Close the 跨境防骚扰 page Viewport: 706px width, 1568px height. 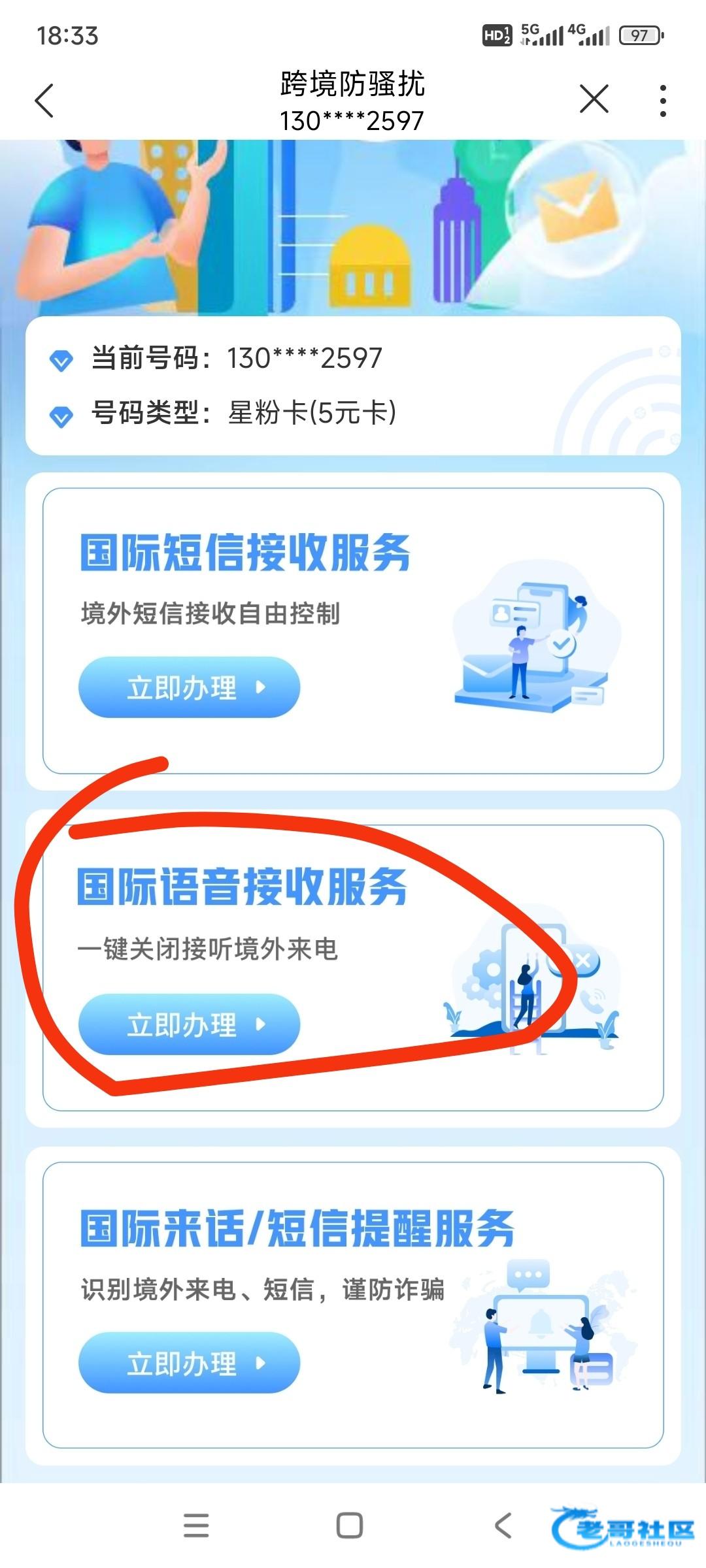(594, 100)
